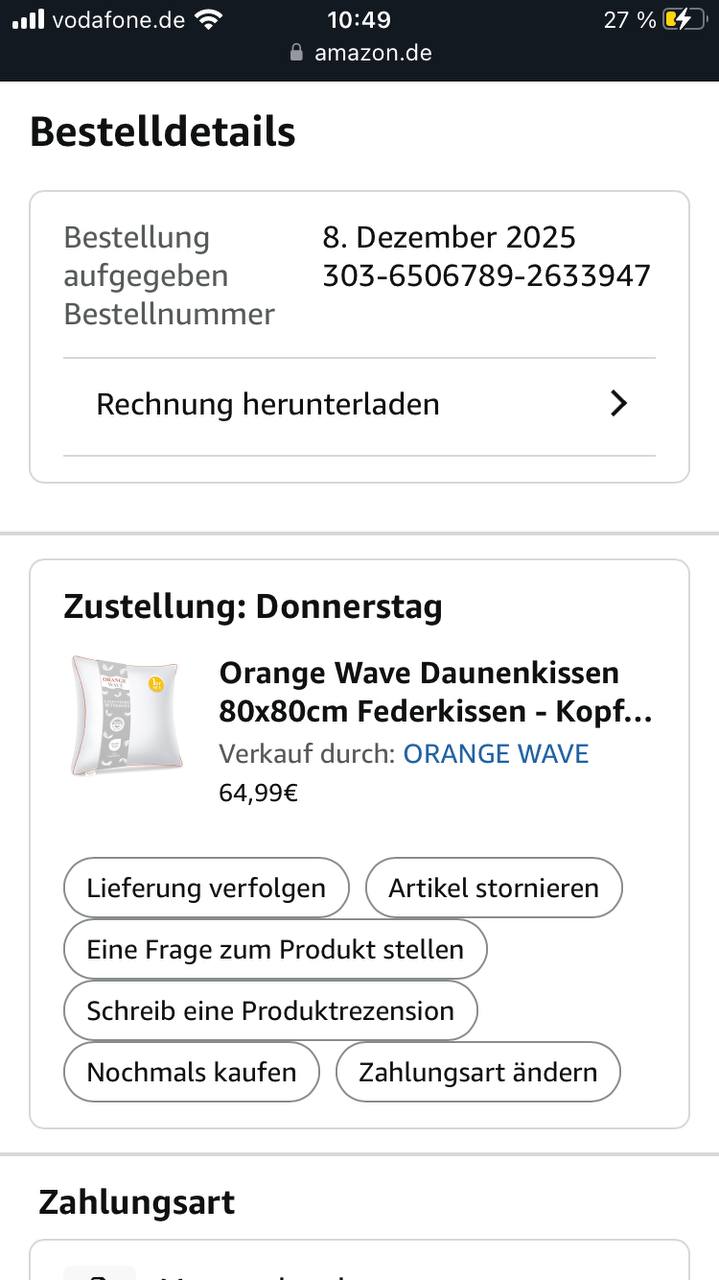719x1280 pixels.
Task: Tap Schreib eine Produktrezension
Action: click(270, 1011)
